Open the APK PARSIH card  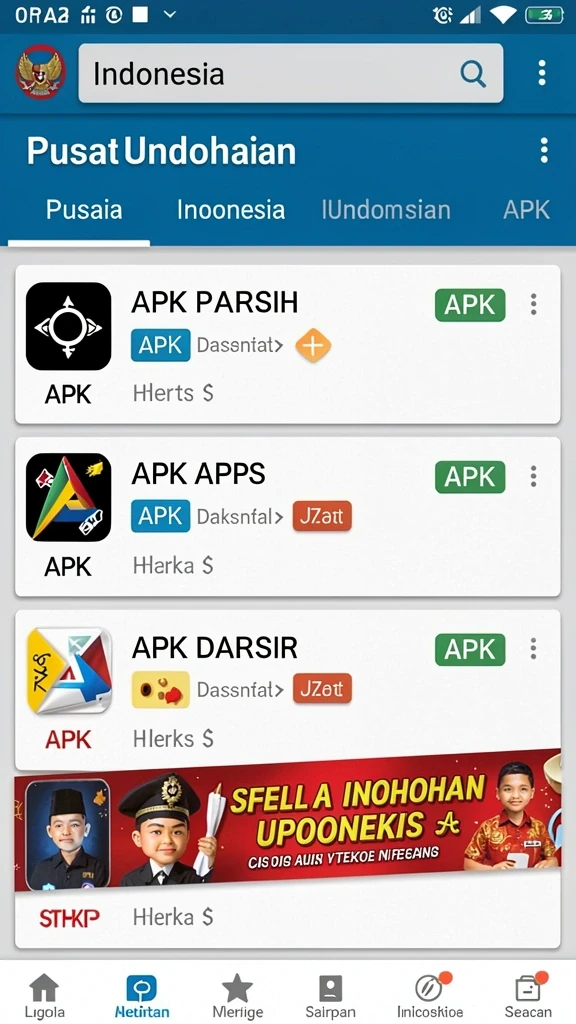(x=287, y=344)
